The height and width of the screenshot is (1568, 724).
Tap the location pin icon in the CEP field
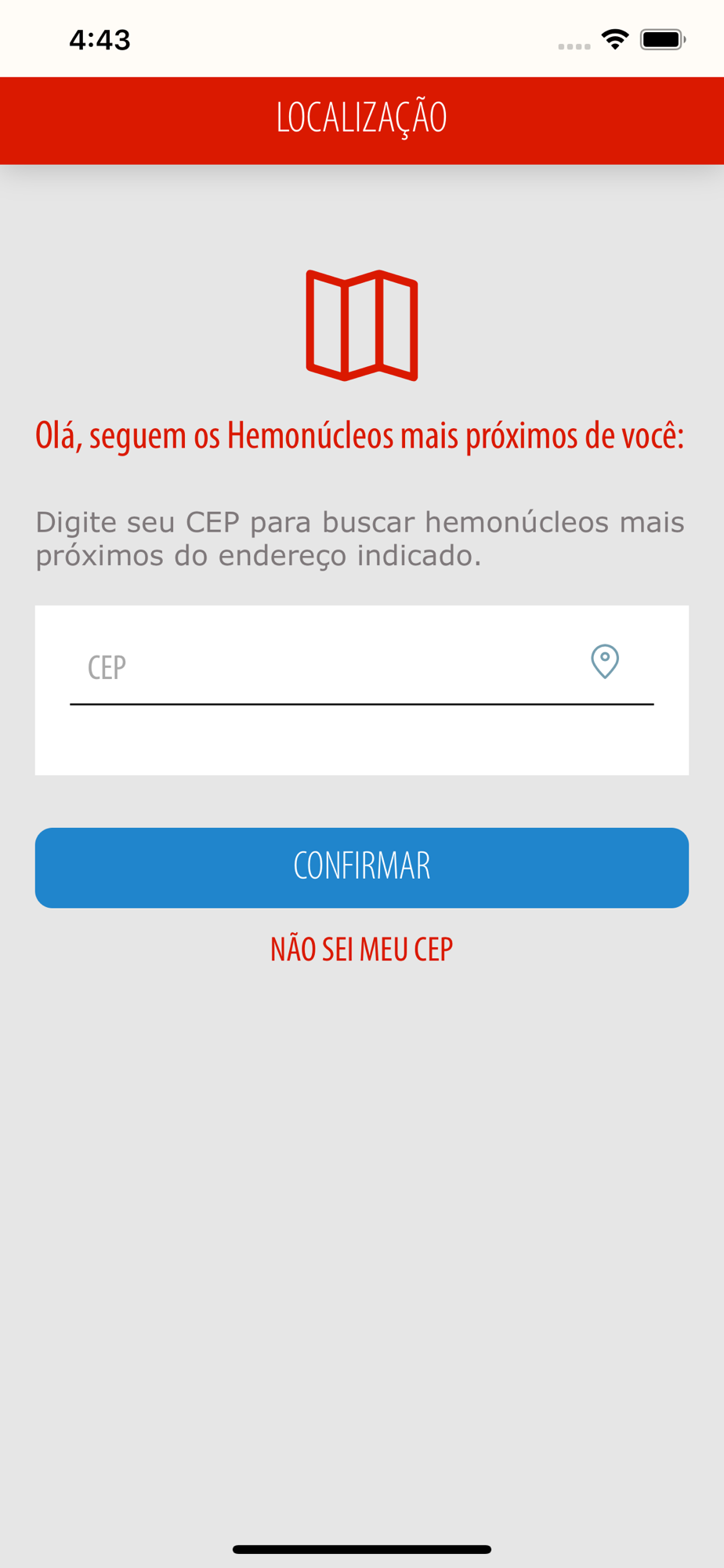pos(605,662)
